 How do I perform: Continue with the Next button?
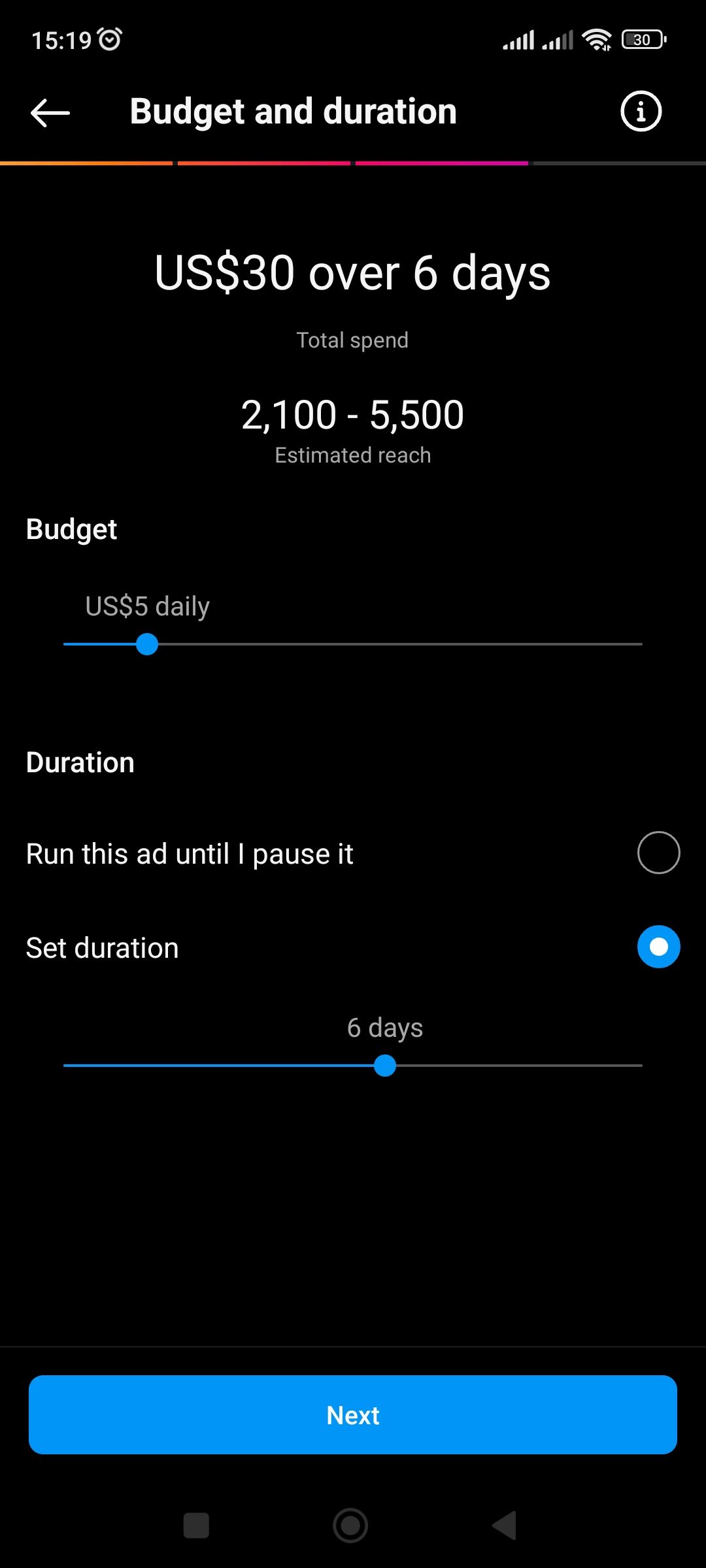click(353, 1415)
